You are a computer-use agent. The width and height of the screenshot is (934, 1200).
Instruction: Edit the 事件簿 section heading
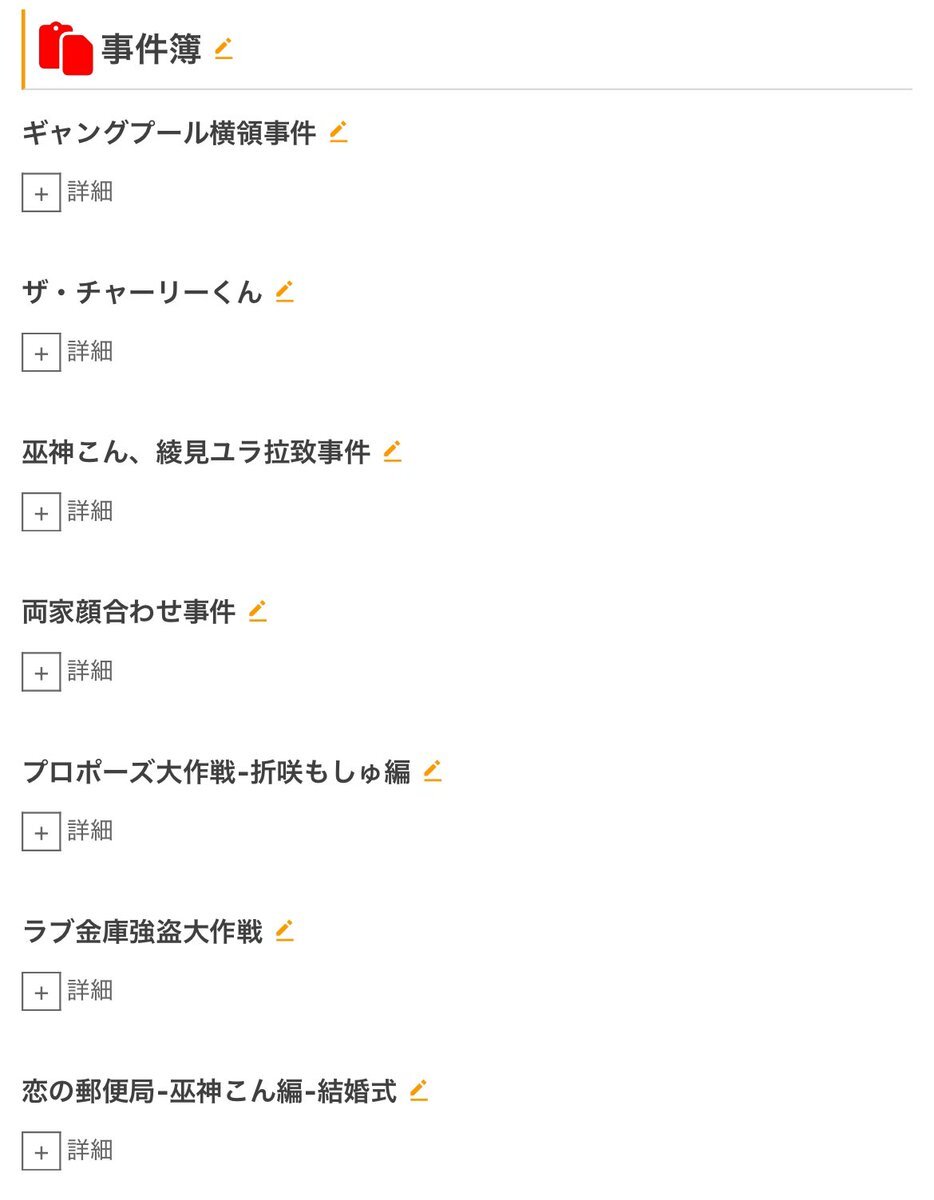pyautogui.click(x=224, y=49)
